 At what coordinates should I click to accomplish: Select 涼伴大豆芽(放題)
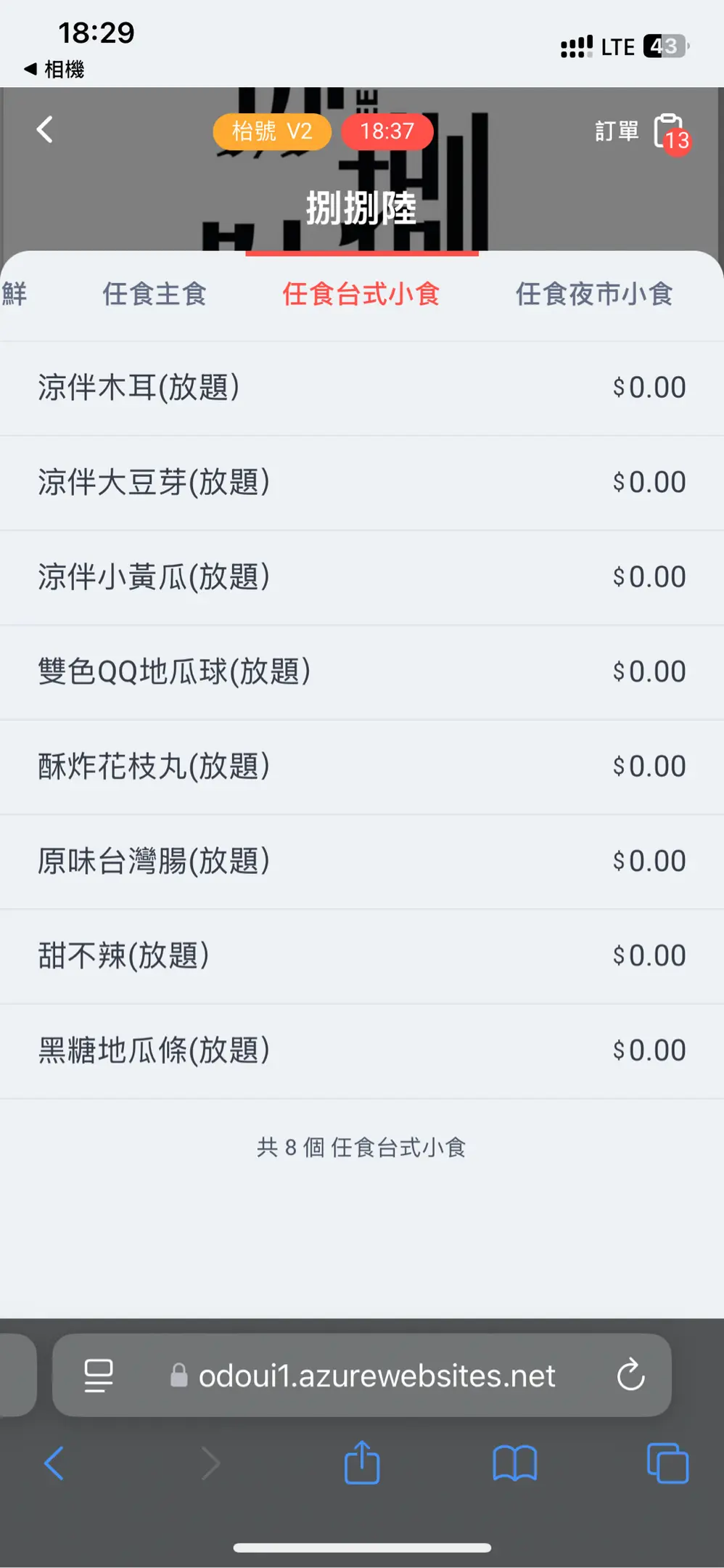pyautogui.click(x=362, y=483)
